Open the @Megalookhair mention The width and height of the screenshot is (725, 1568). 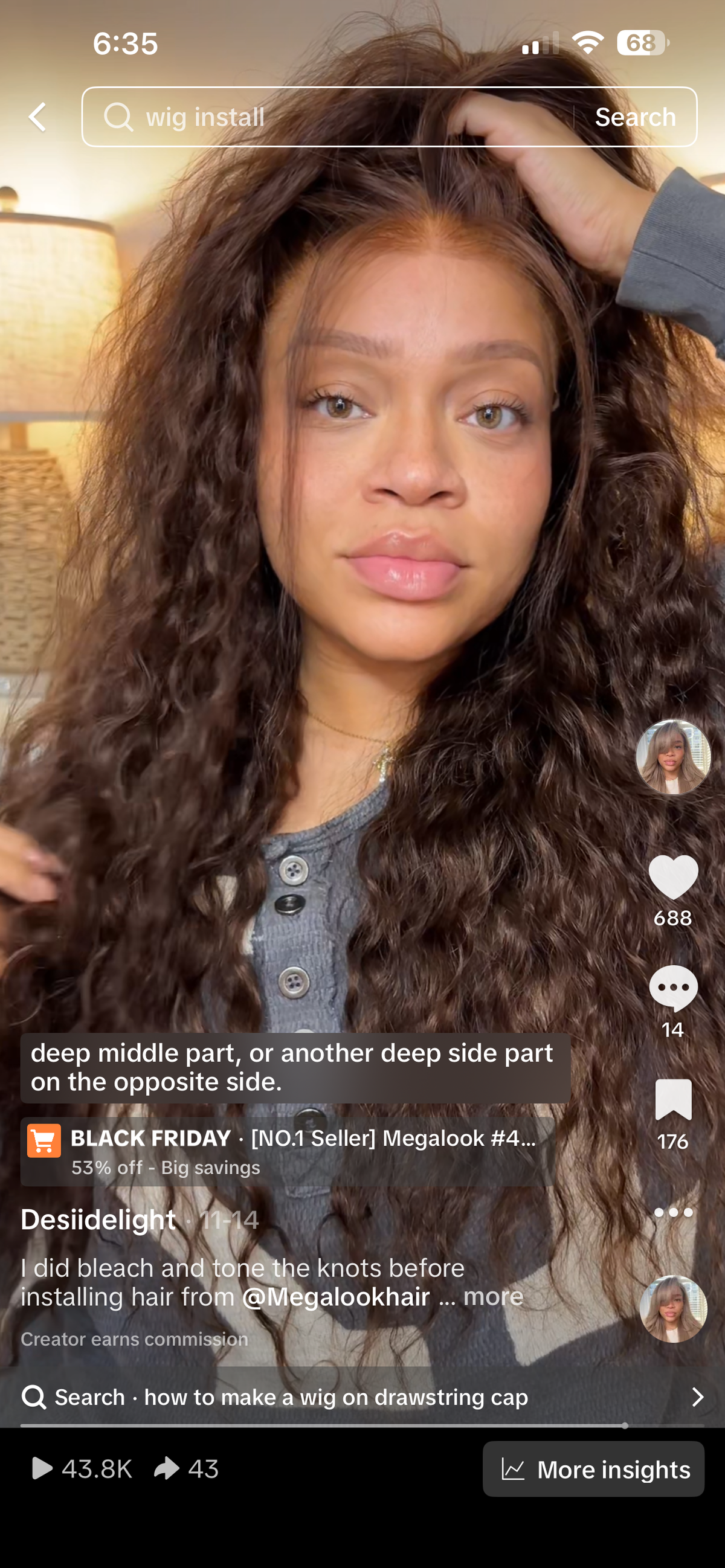[x=336, y=1297]
